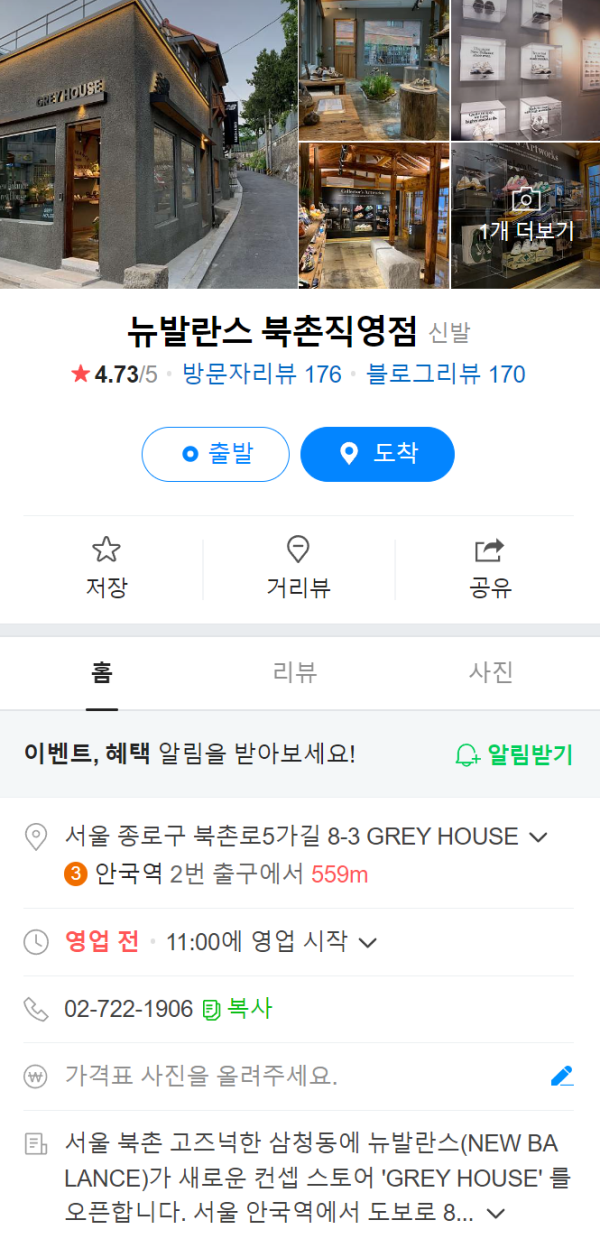This screenshot has width=600, height=1248.
Task: Open 블로그리뷰 170 reviews
Action: (x=446, y=375)
